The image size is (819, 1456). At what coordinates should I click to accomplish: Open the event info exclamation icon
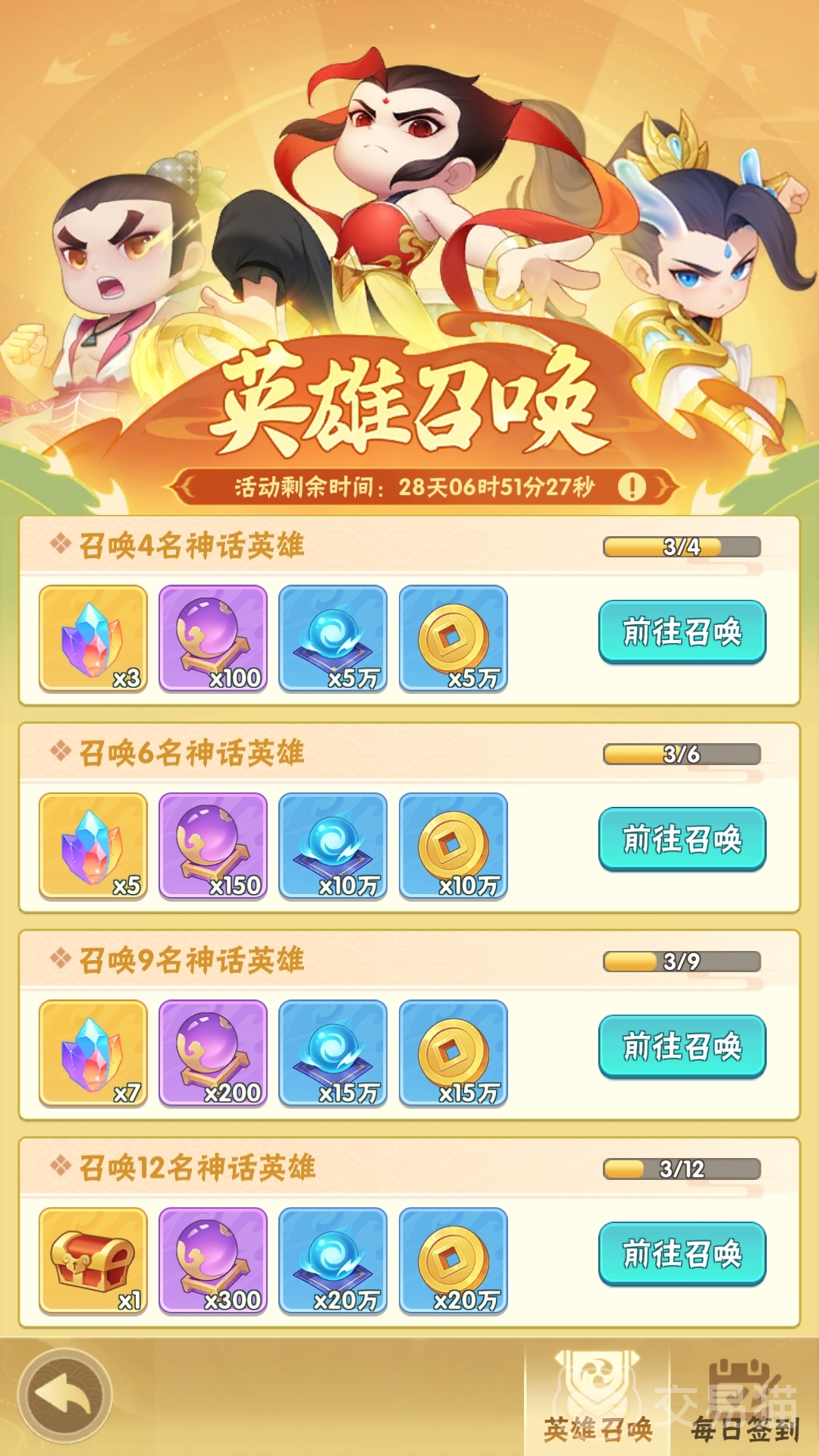[x=631, y=487]
